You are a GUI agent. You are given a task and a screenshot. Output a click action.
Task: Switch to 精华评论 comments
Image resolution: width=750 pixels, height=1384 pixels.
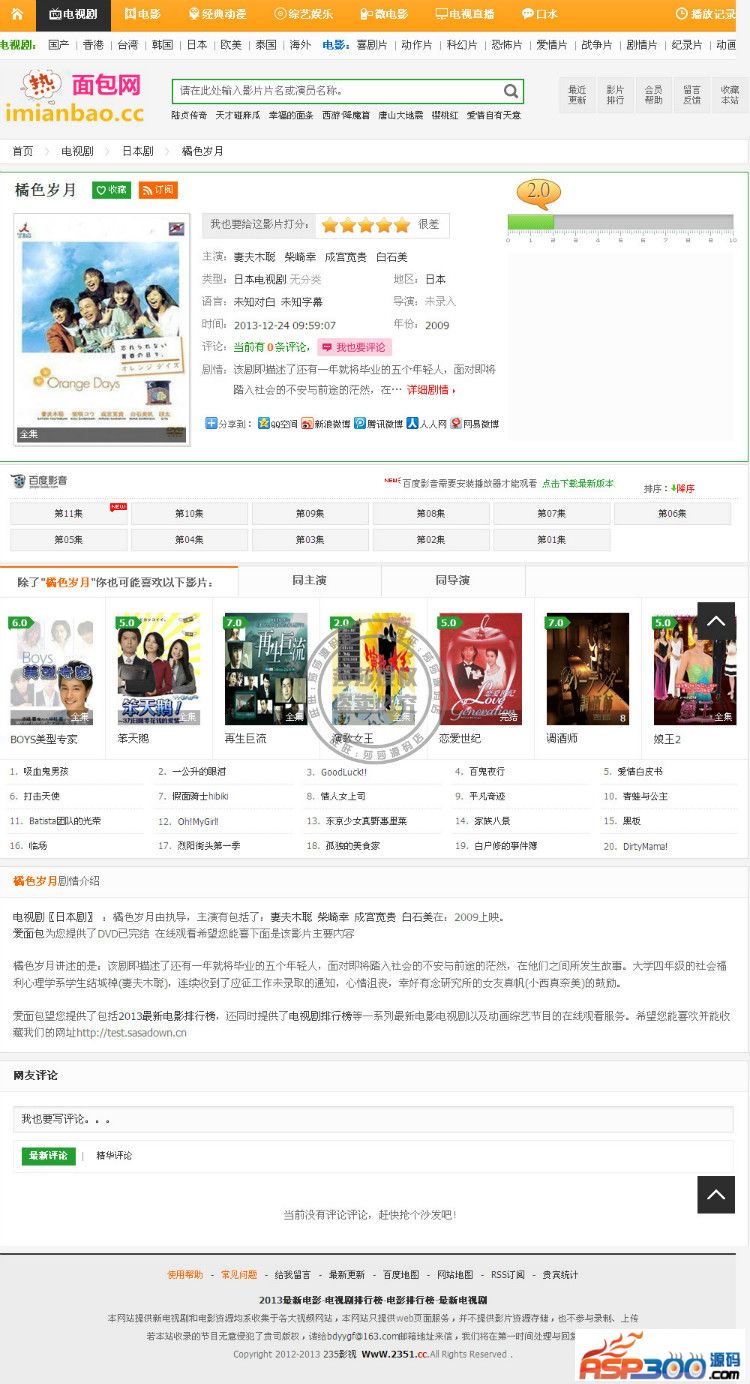[x=114, y=1155]
